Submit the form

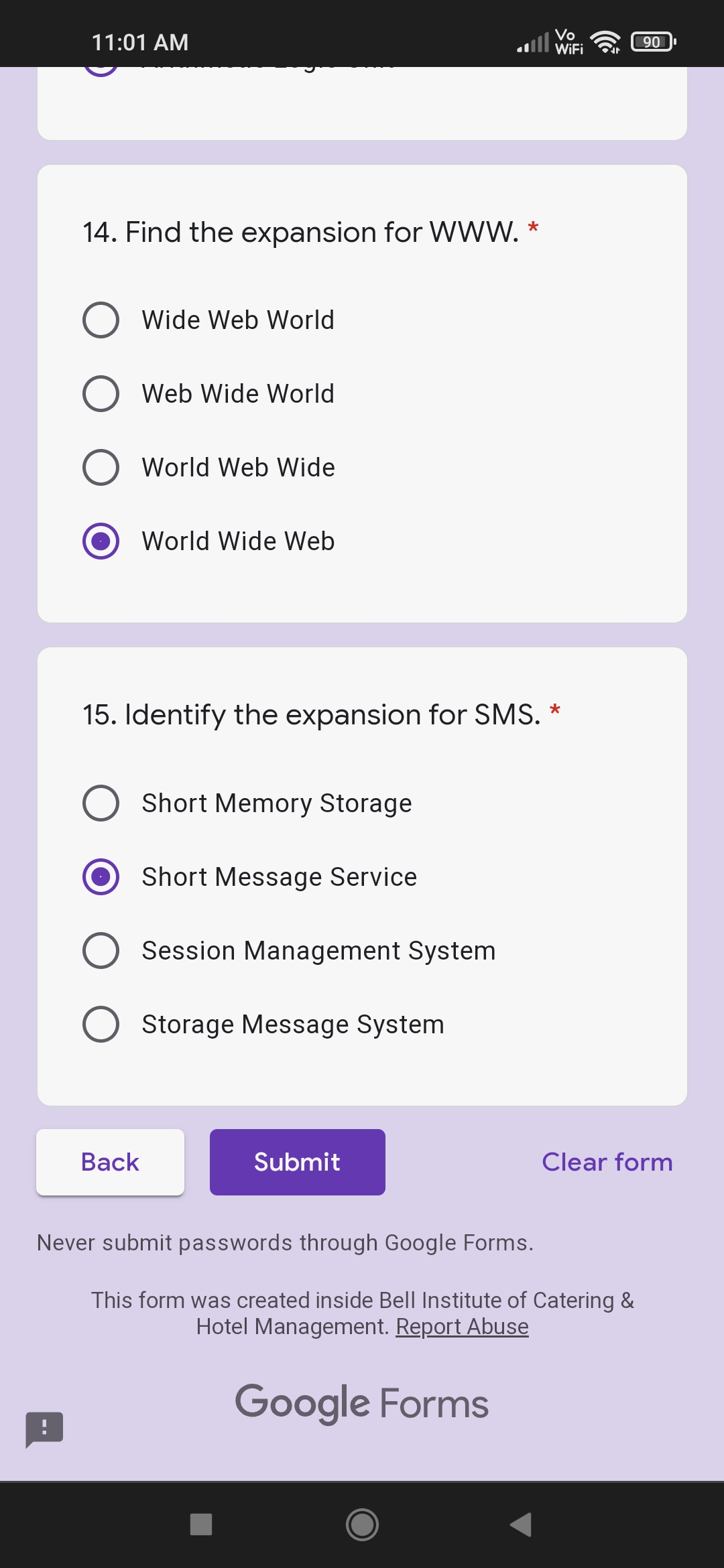(x=298, y=1162)
